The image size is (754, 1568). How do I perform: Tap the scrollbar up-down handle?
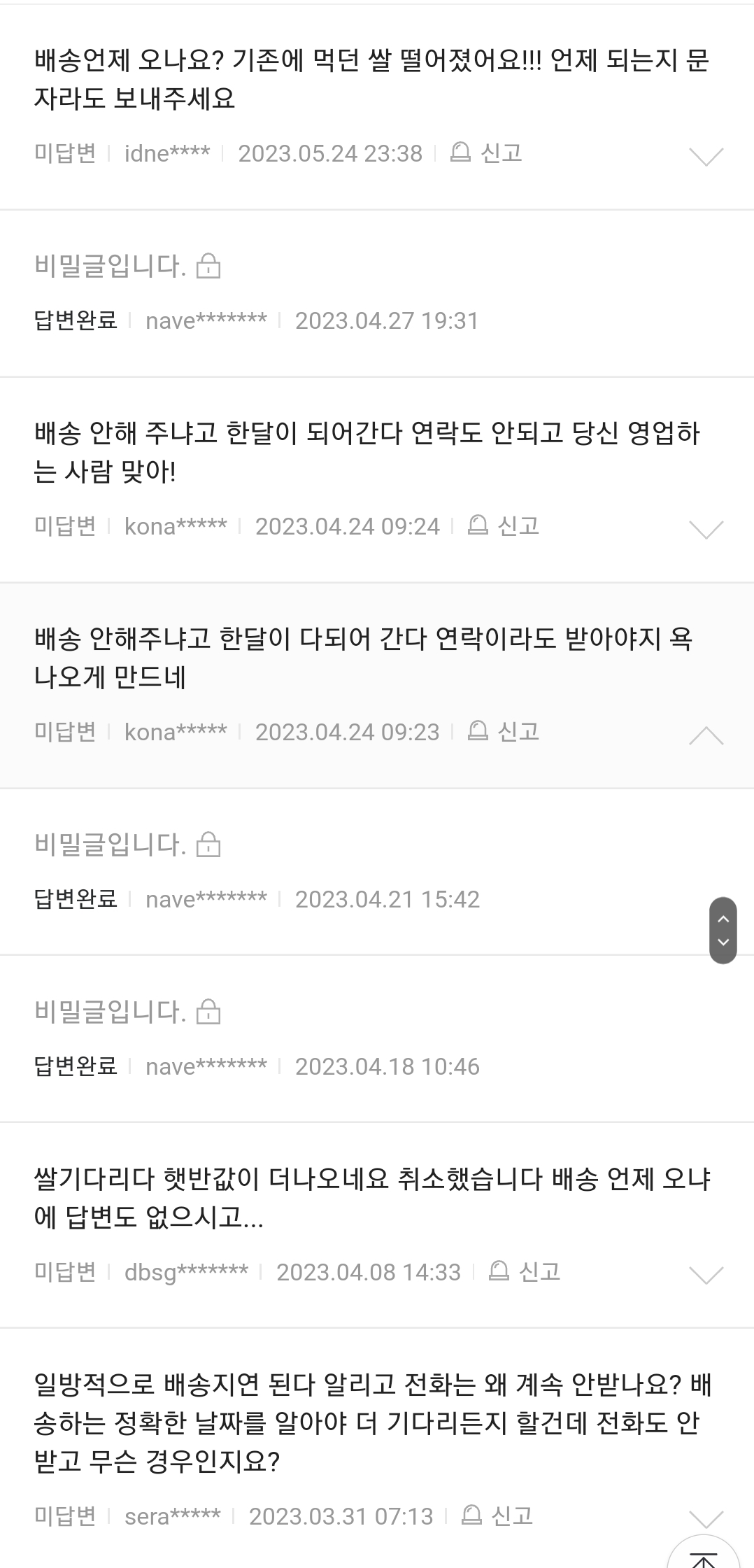pos(723,931)
